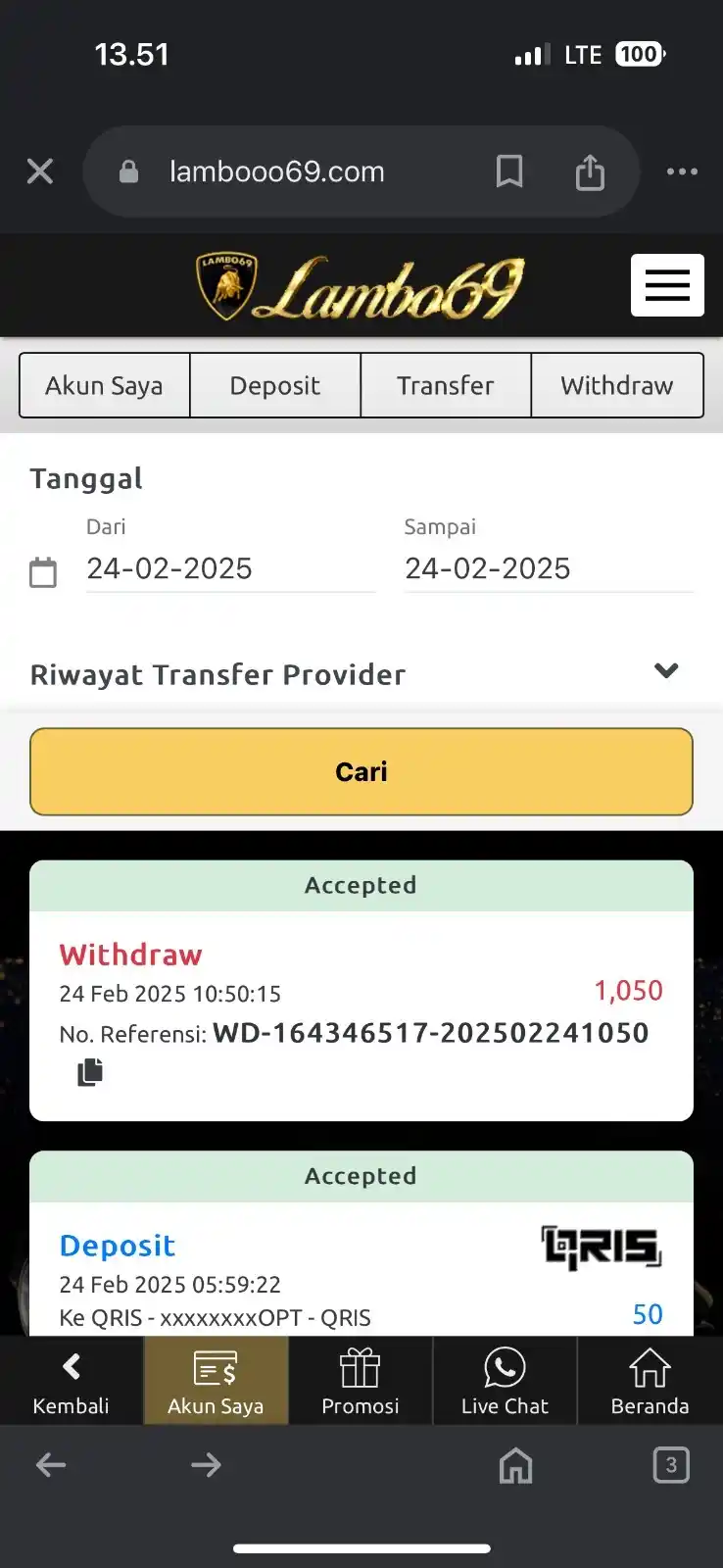Share the page via share icon
Viewport: 723px width, 1568px height.
[590, 171]
